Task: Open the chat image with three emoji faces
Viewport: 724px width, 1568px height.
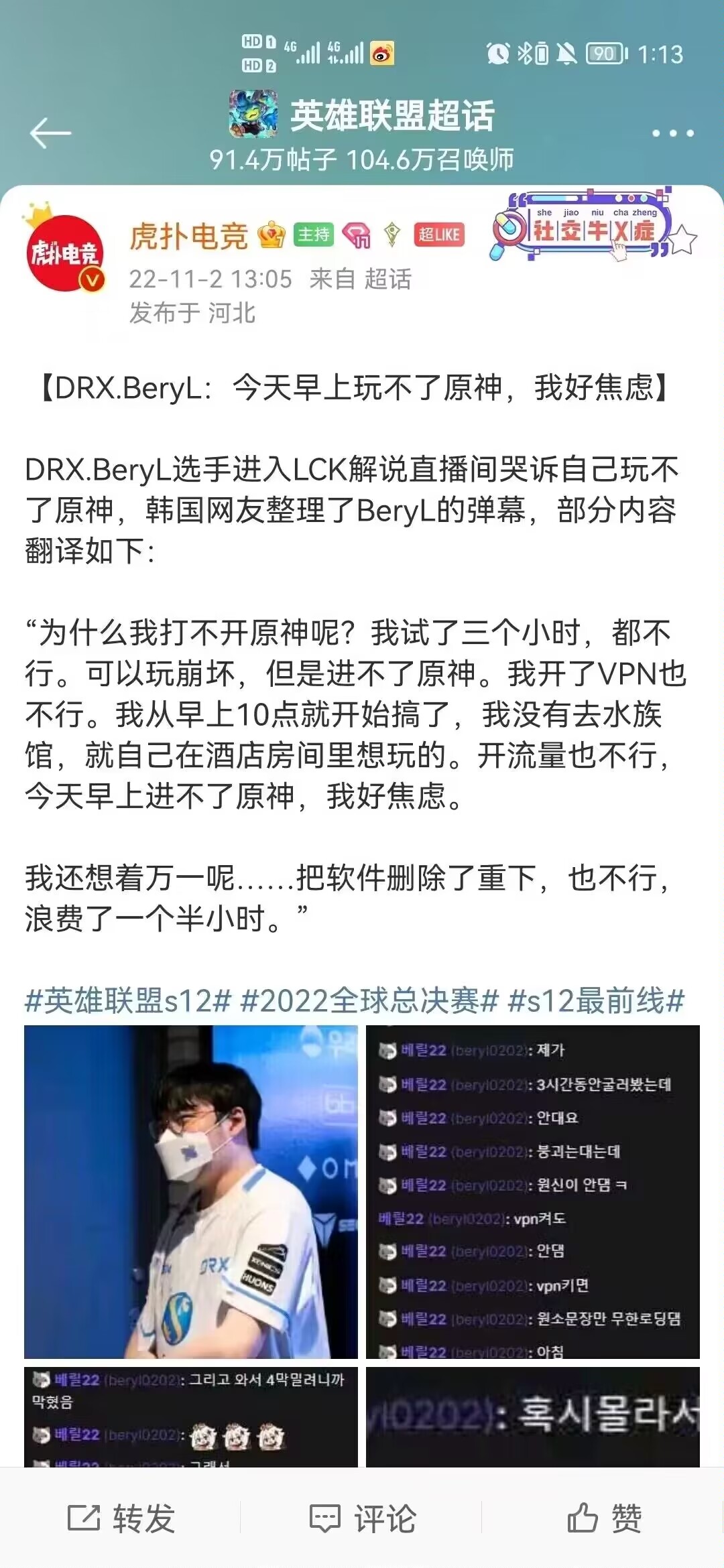Action: pos(191,1416)
